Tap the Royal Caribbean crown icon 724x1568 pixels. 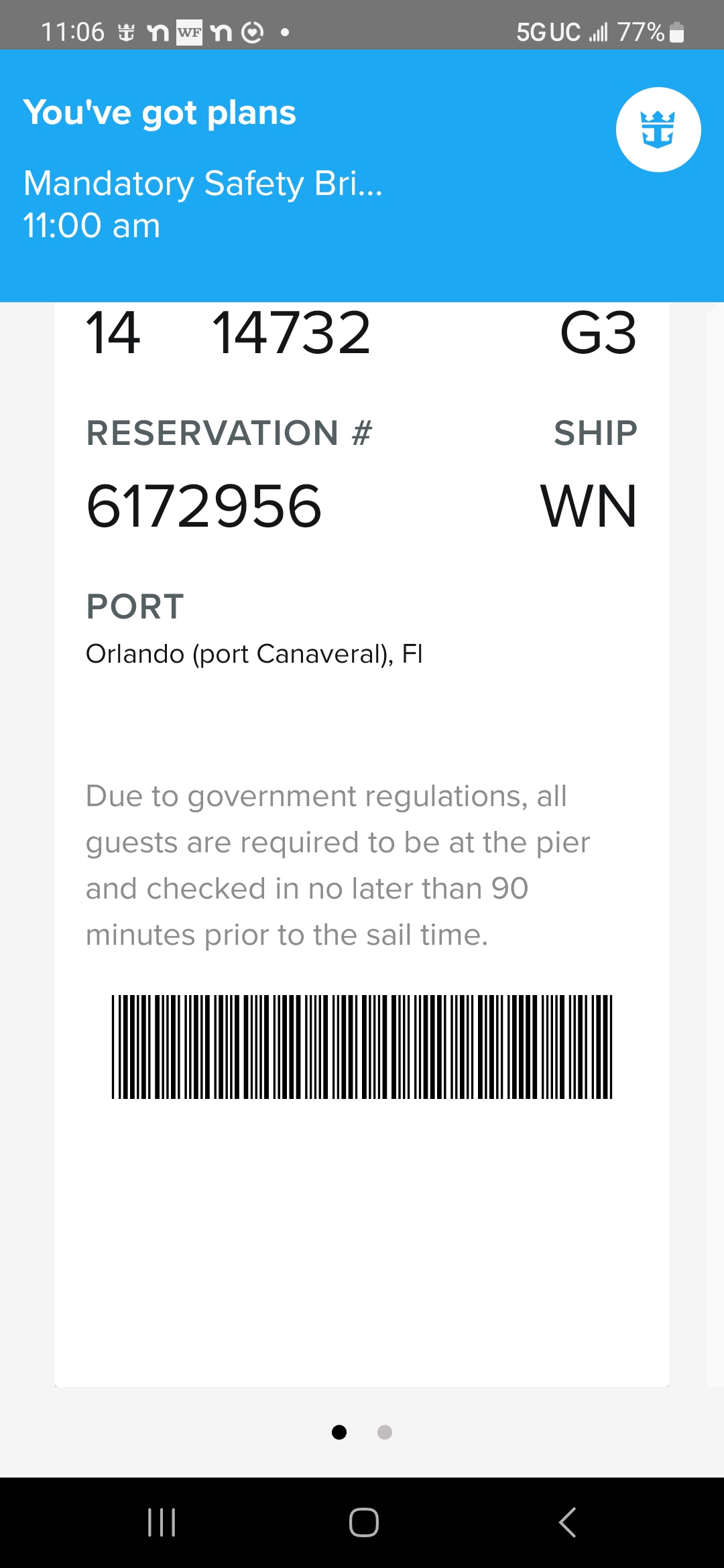coord(658,129)
